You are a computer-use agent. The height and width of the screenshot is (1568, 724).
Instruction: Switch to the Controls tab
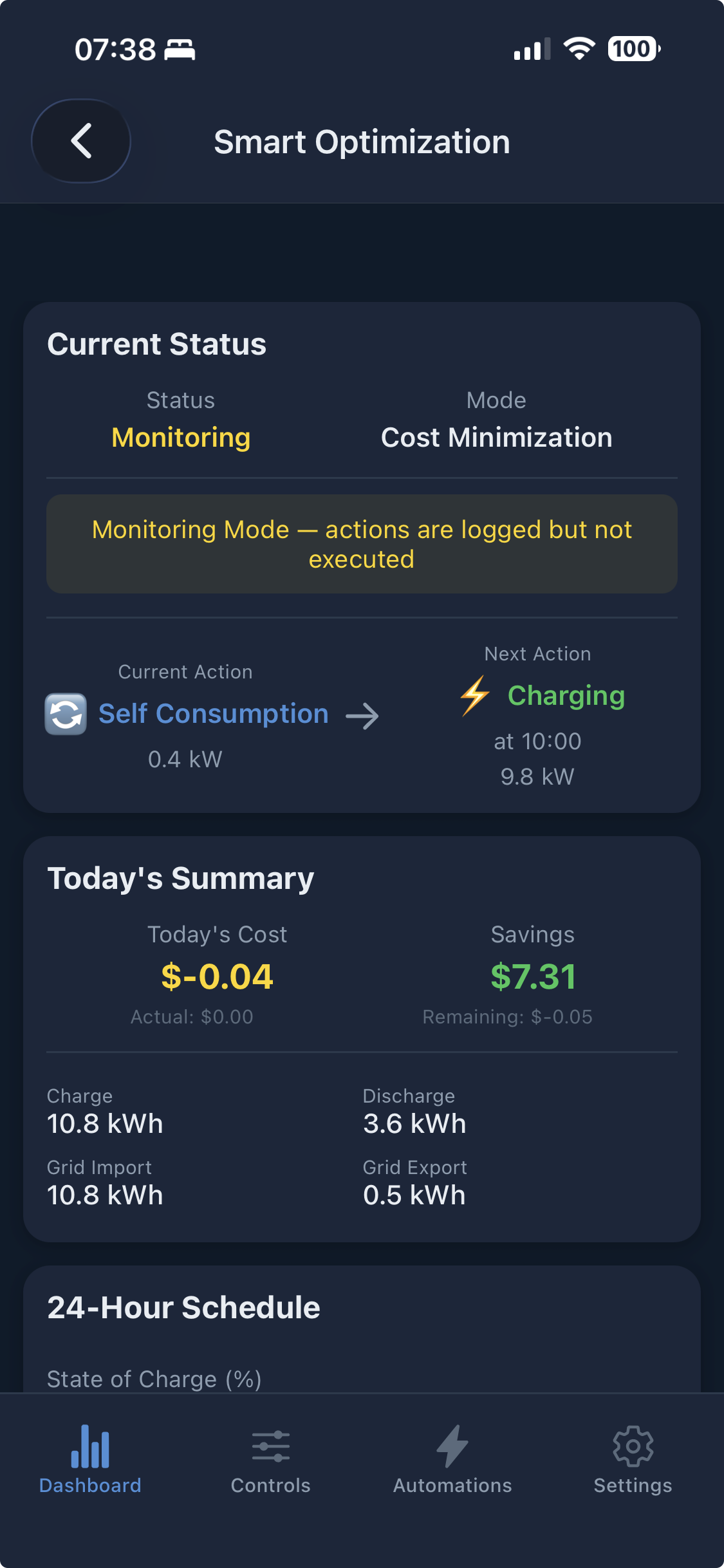(x=270, y=1468)
